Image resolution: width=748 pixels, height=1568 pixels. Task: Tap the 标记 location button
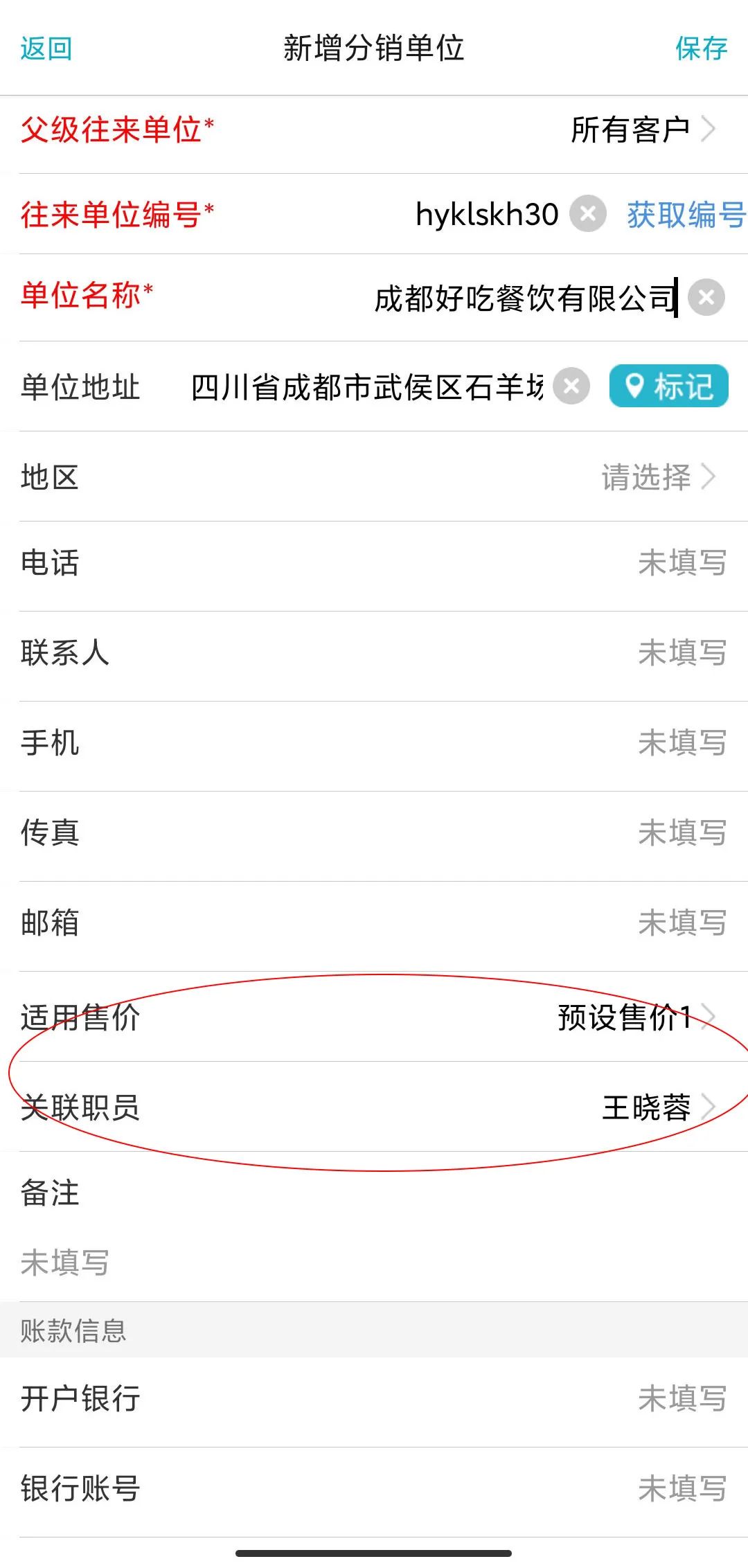[x=669, y=386]
